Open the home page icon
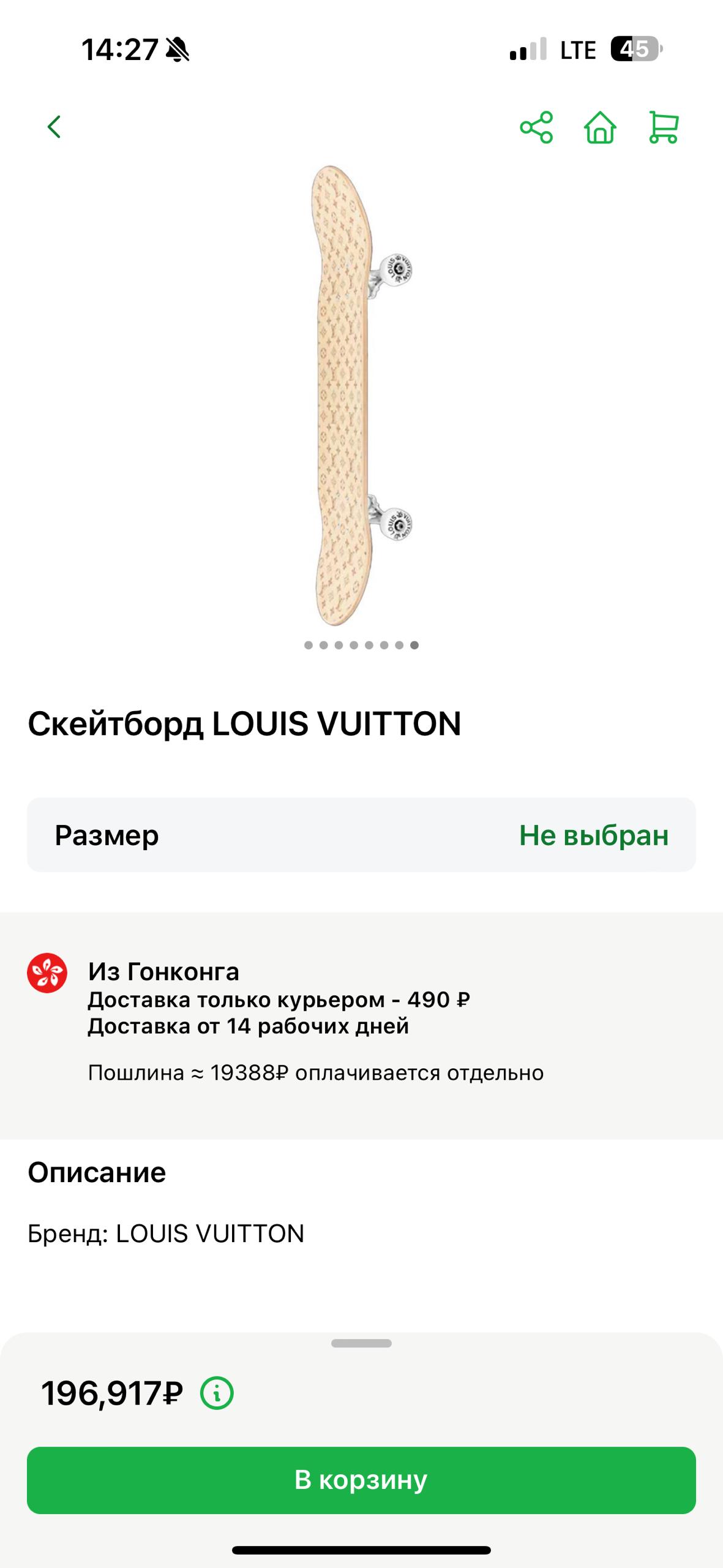The height and width of the screenshot is (1568, 723). pos(600,127)
